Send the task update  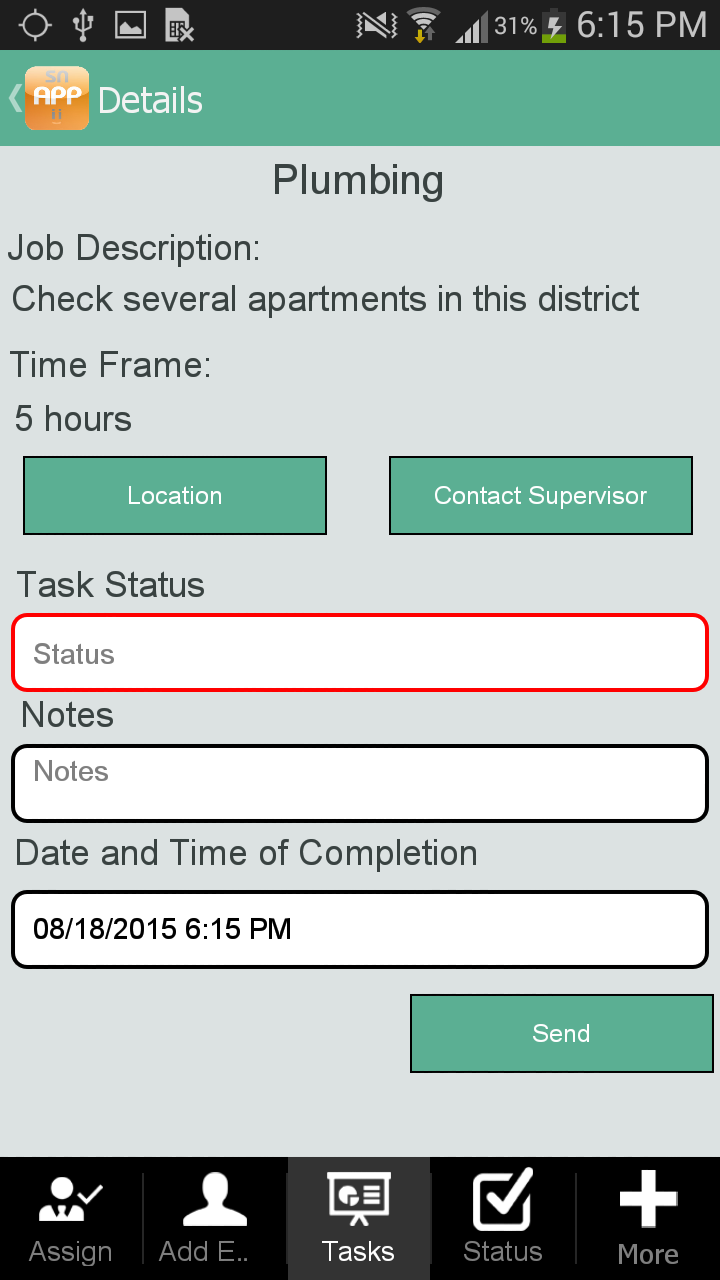[561, 1034]
